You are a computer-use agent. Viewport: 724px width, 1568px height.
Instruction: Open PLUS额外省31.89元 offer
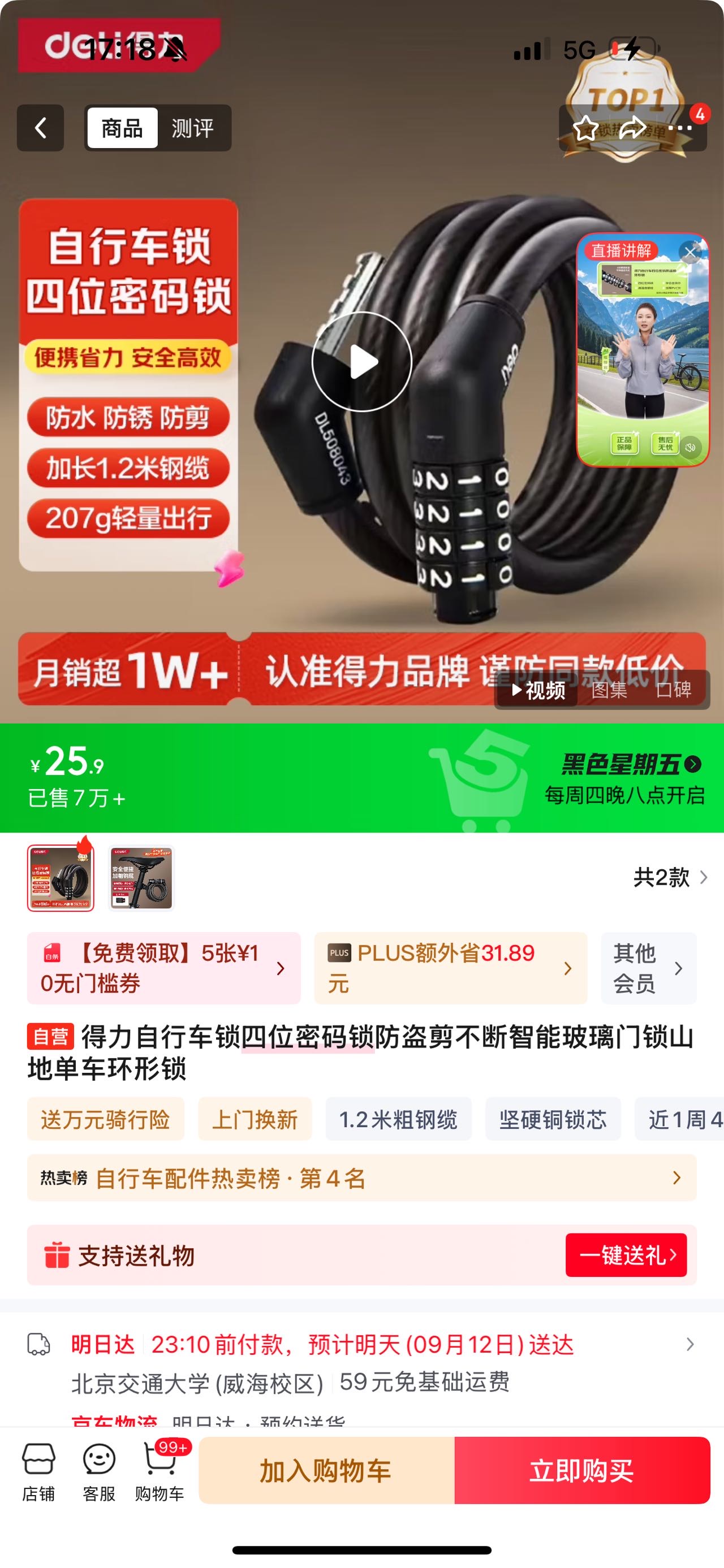[450, 968]
